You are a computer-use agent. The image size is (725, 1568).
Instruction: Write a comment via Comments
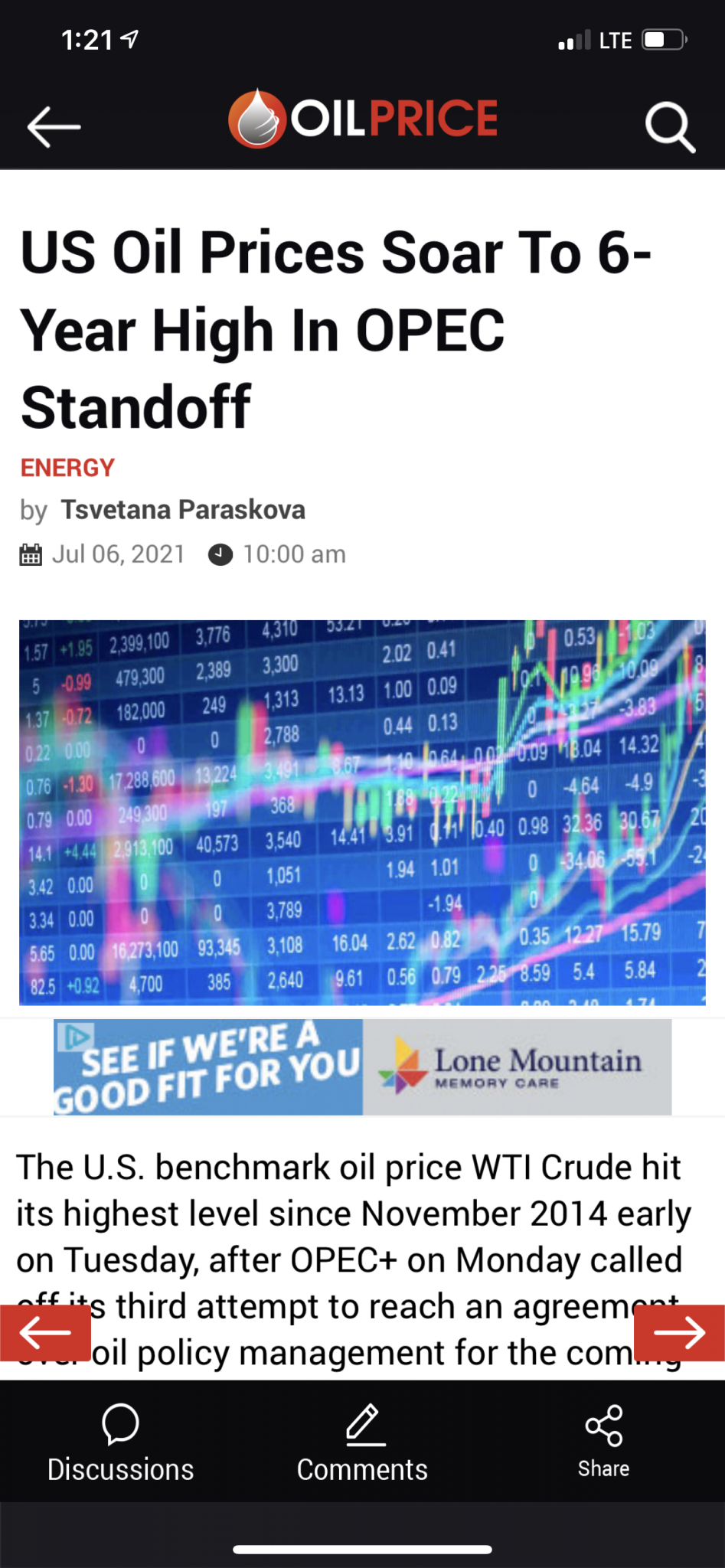point(362,1444)
